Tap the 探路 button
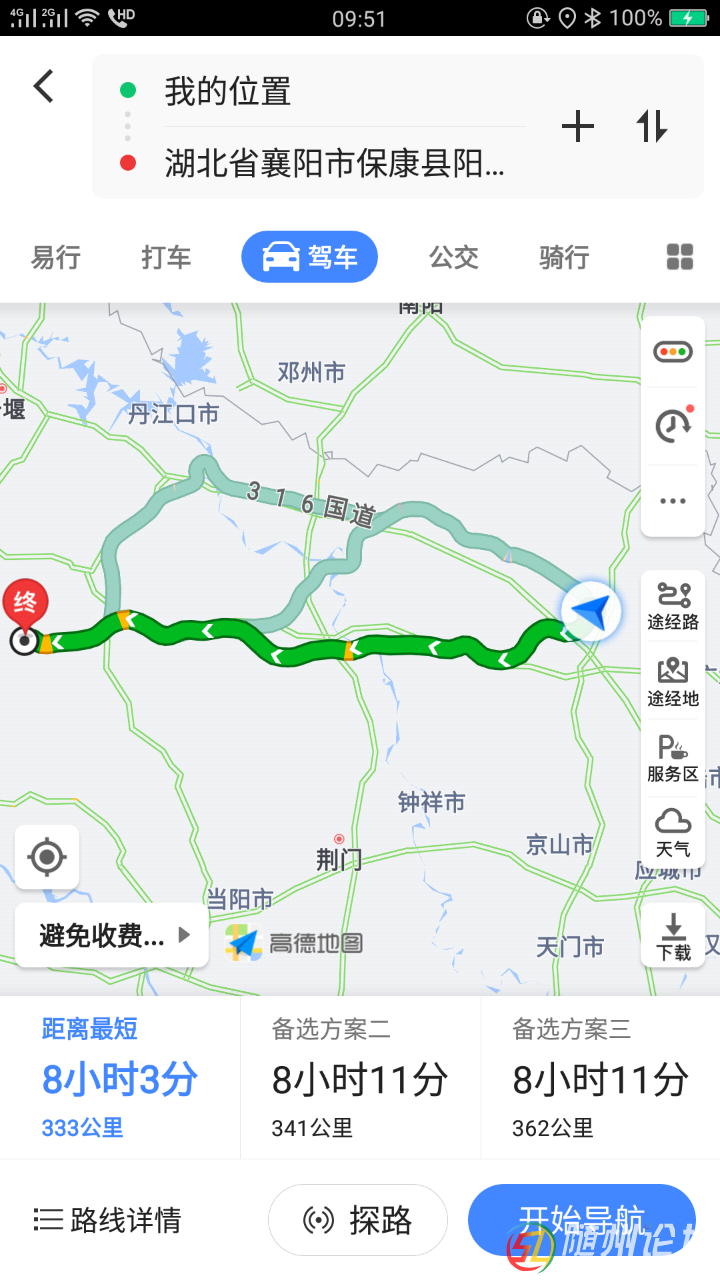 [x=358, y=1220]
